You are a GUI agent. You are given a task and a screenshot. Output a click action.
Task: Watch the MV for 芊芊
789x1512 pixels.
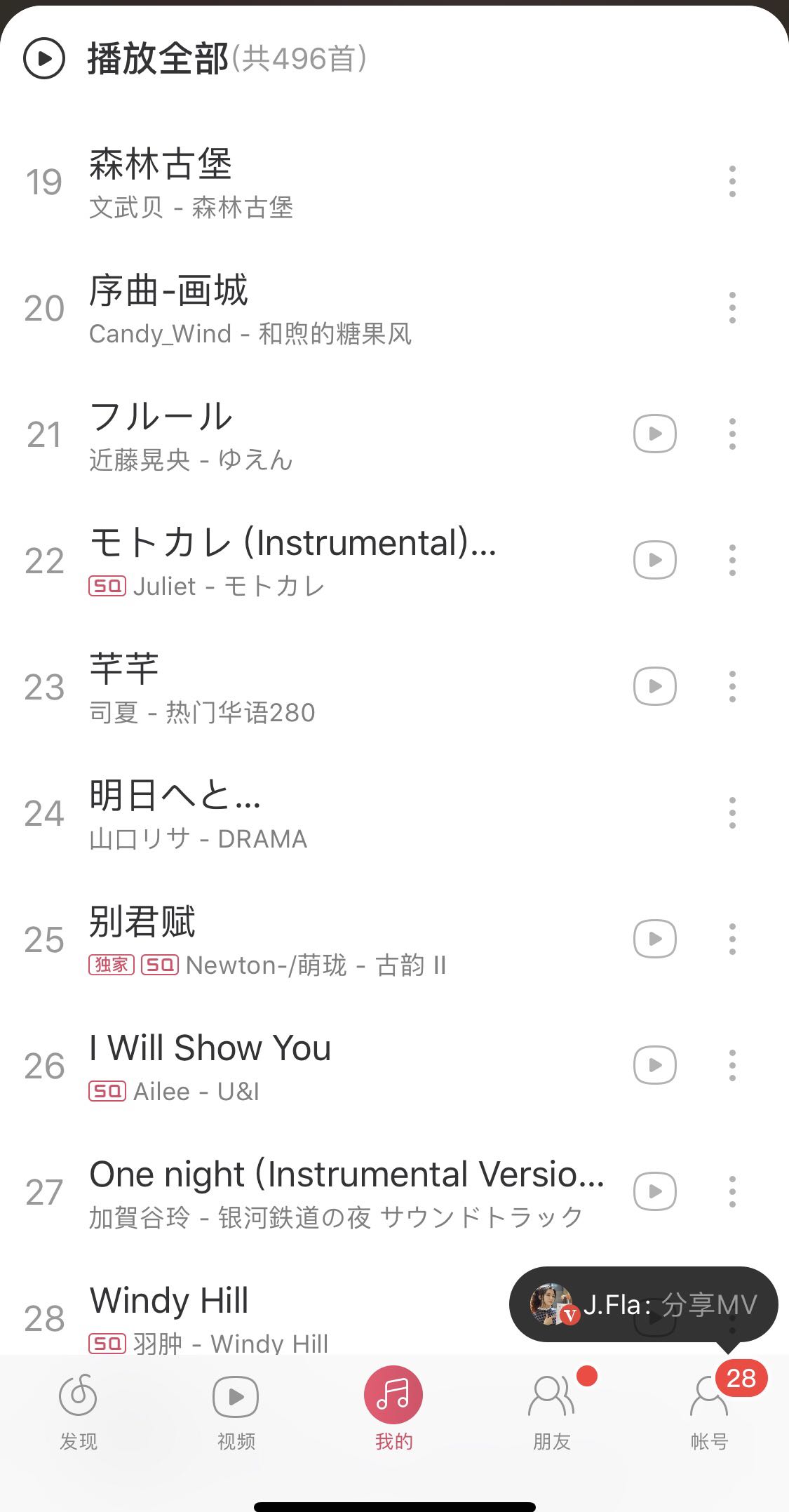point(654,686)
